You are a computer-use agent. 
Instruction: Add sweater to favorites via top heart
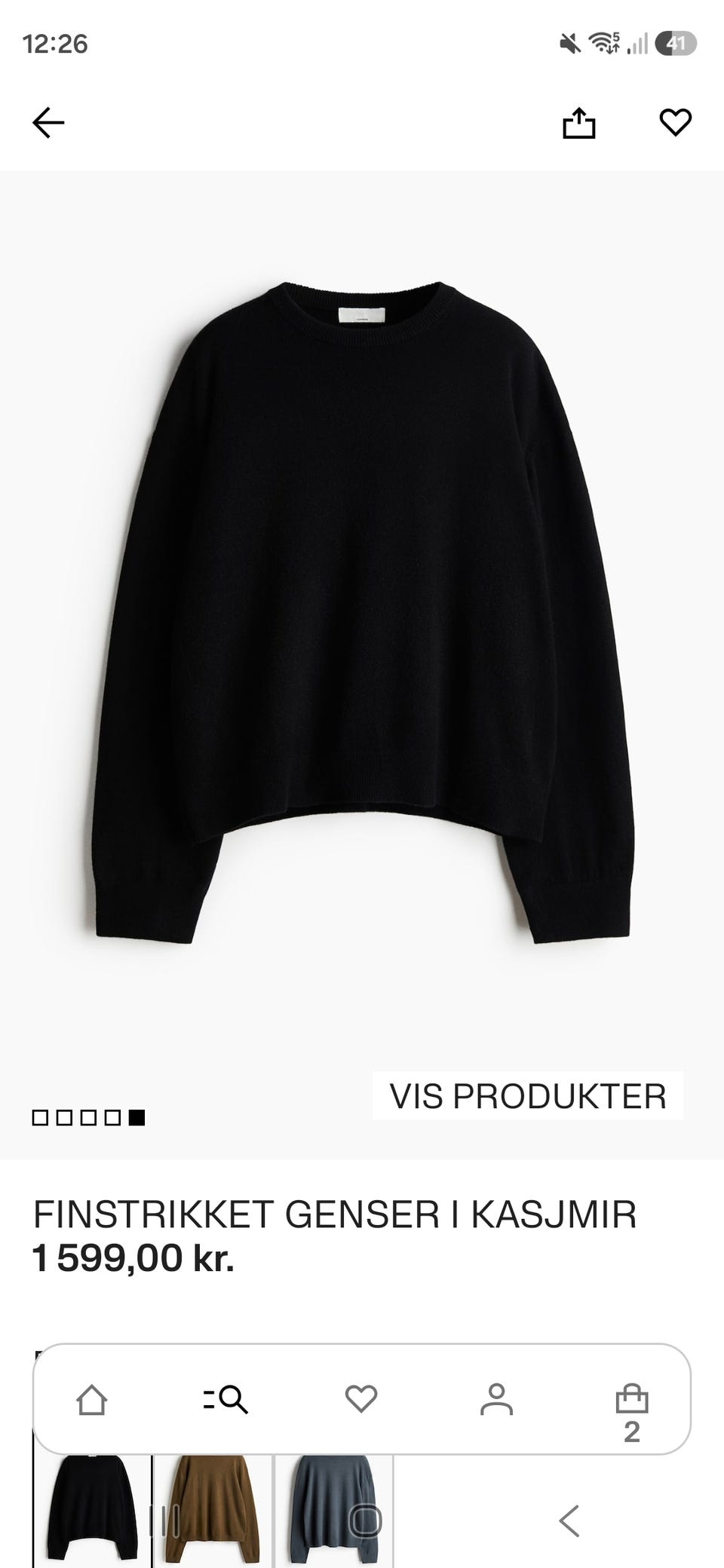675,123
